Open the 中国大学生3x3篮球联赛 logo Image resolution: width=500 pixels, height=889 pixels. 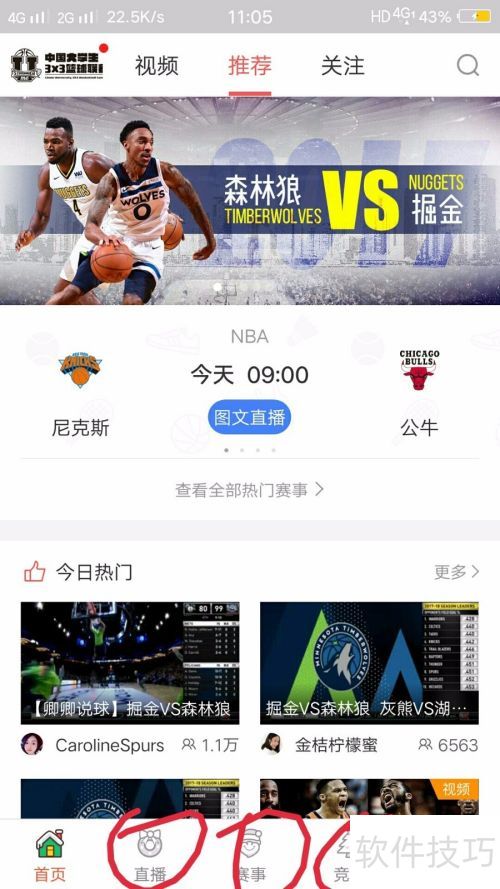pyautogui.click(x=58, y=65)
